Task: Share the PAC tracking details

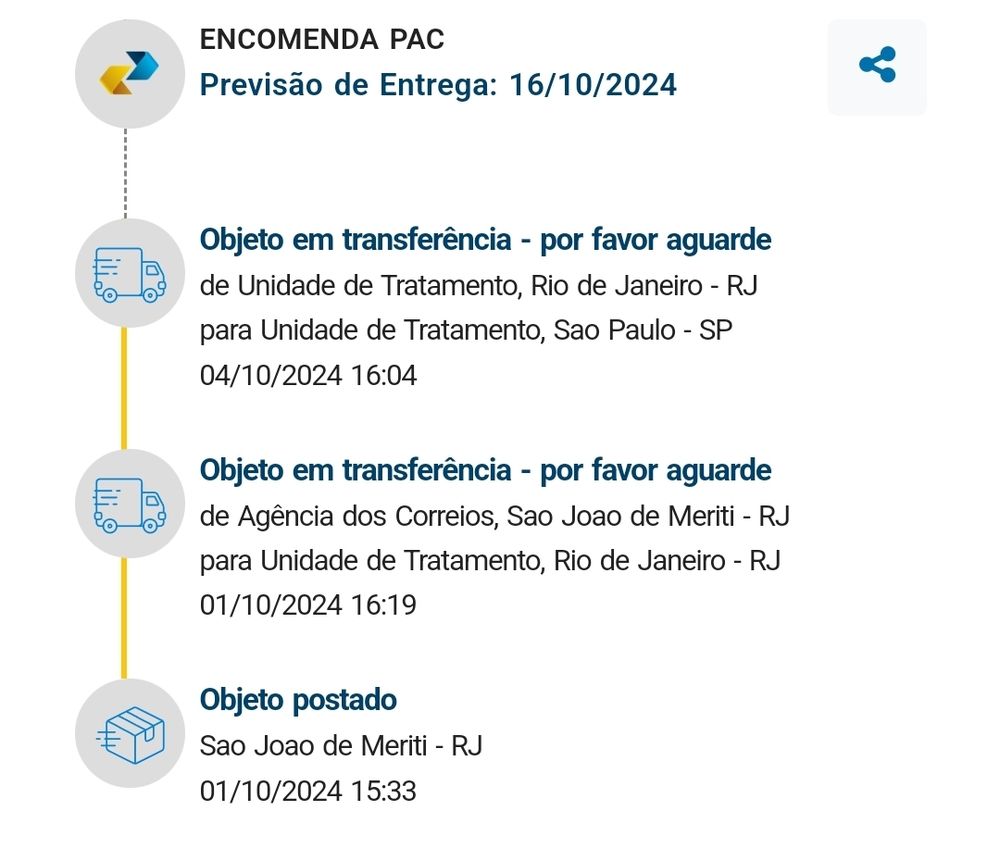Action: pyautogui.click(x=877, y=66)
